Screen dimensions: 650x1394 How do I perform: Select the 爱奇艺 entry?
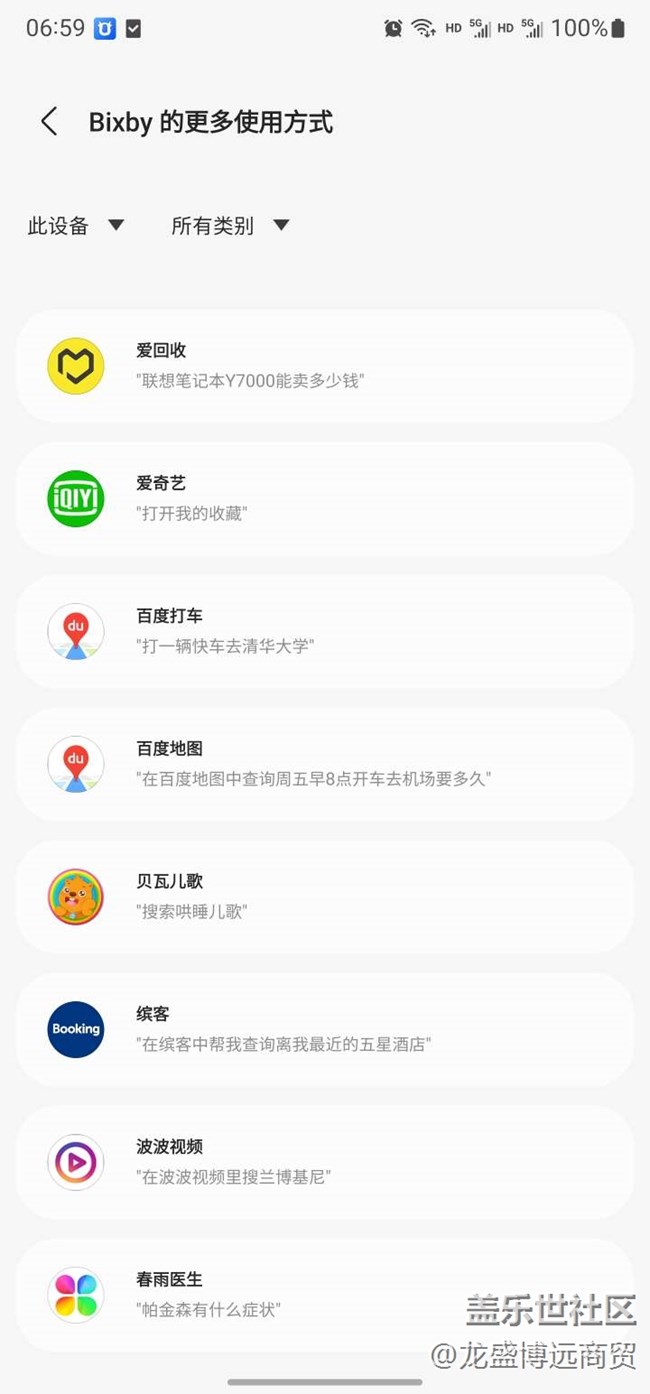pos(325,498)
